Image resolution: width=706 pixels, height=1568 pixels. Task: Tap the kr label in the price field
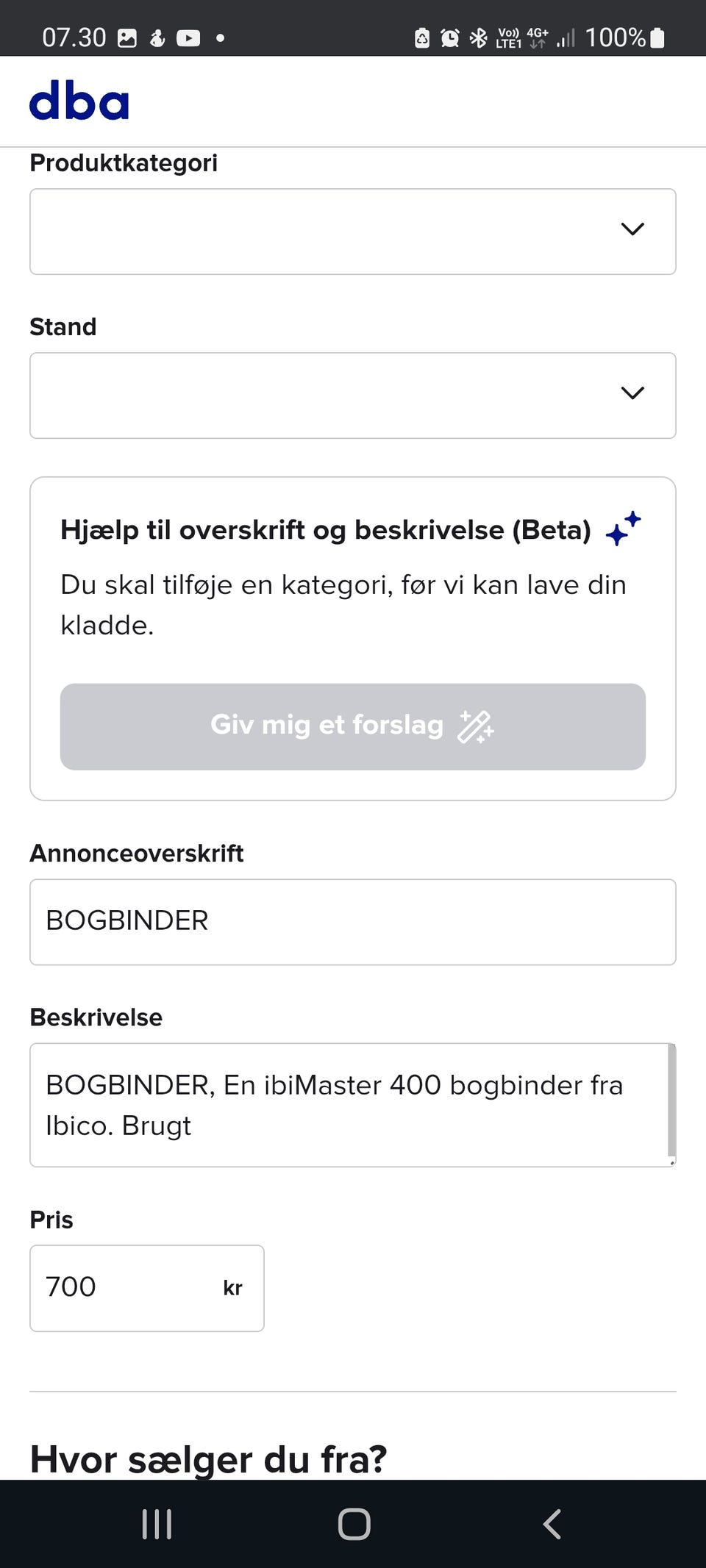click(x=232, y=1289)
